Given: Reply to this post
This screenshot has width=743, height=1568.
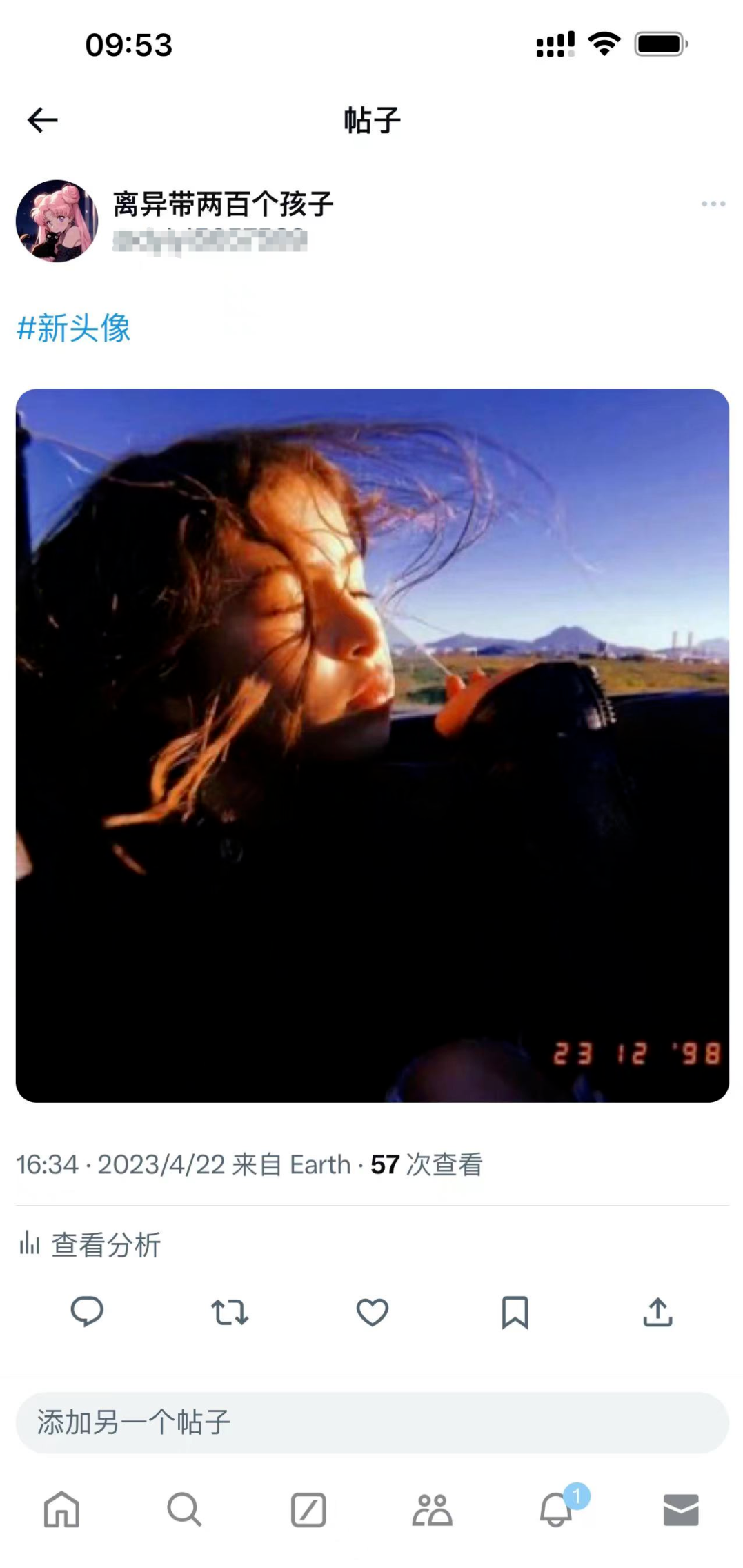Looking at the screenshot, I should (x=87, y=1312).
